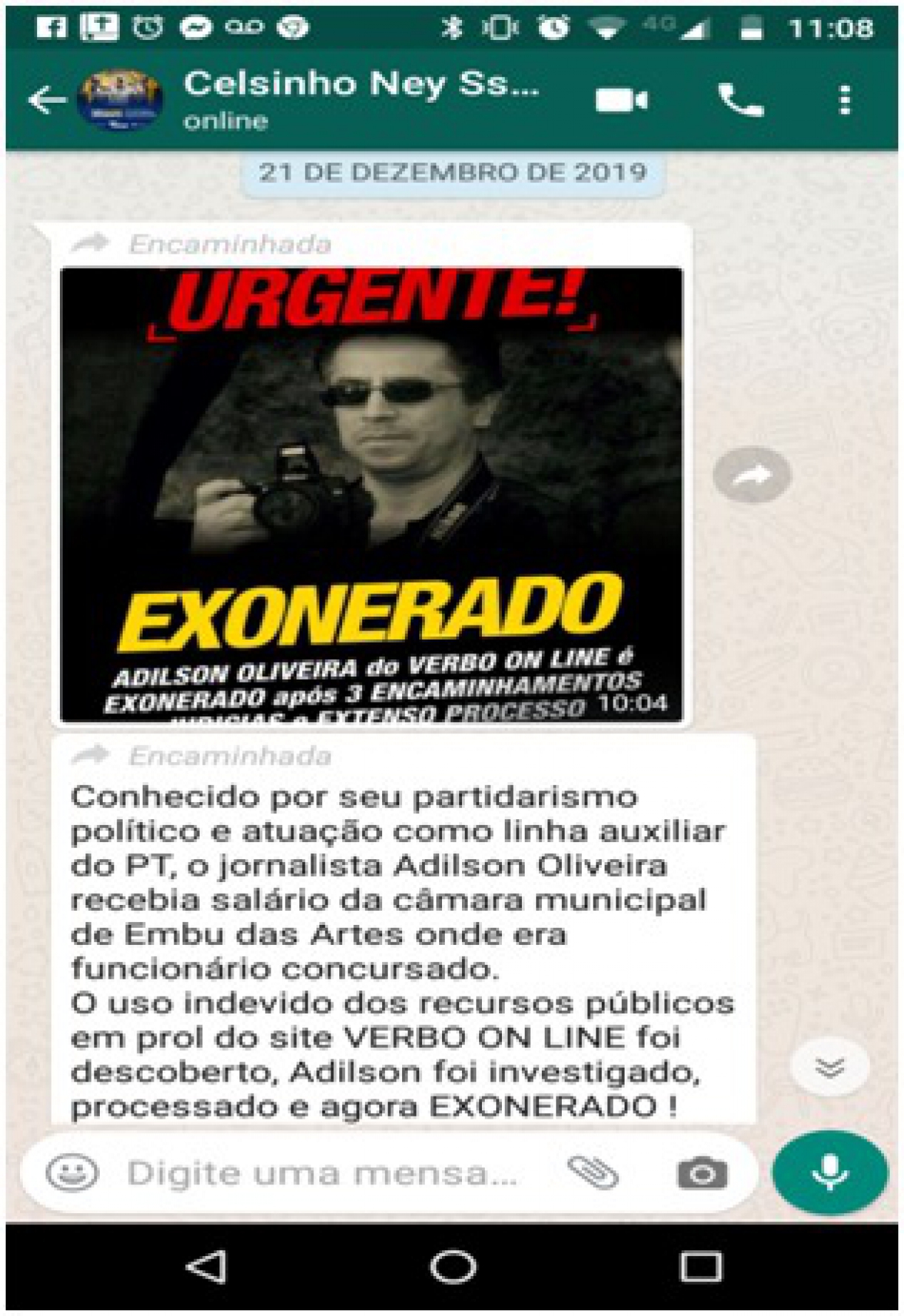Viewport: 904px width, 1316px height.
Task: Open the recent apps view
Action: pos(700,1267)
